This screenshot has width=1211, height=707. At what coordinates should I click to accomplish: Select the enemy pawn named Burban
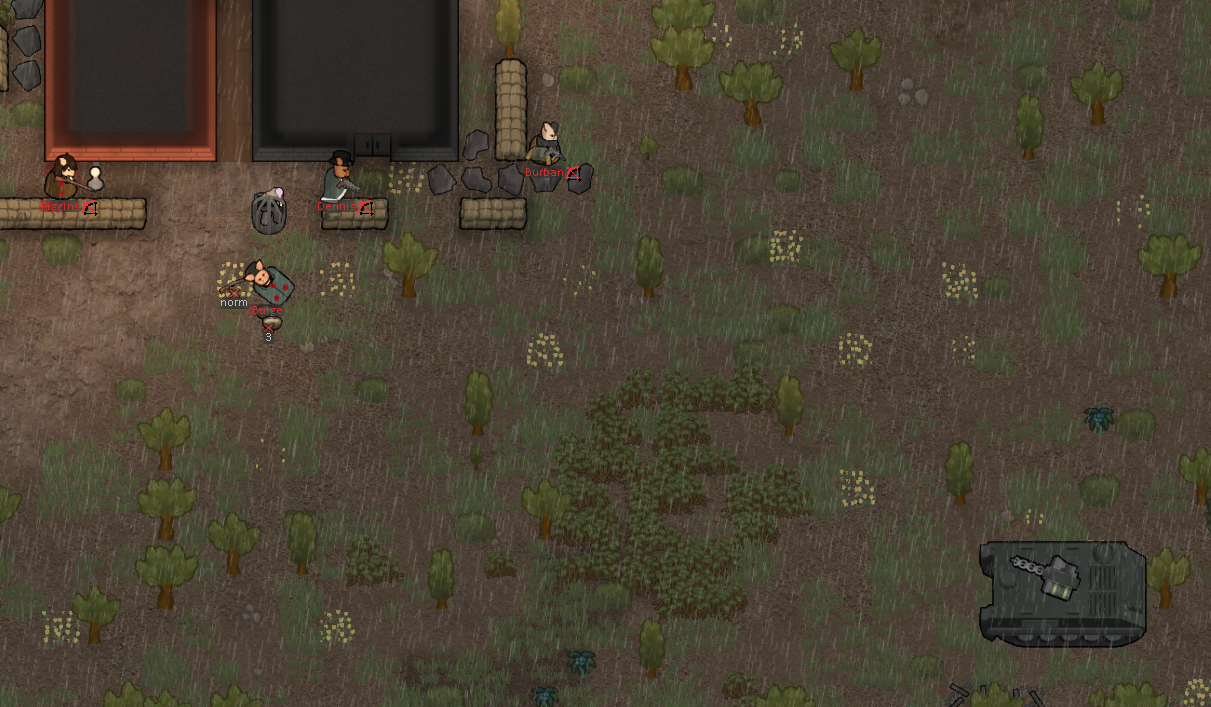tap(546, 143)
